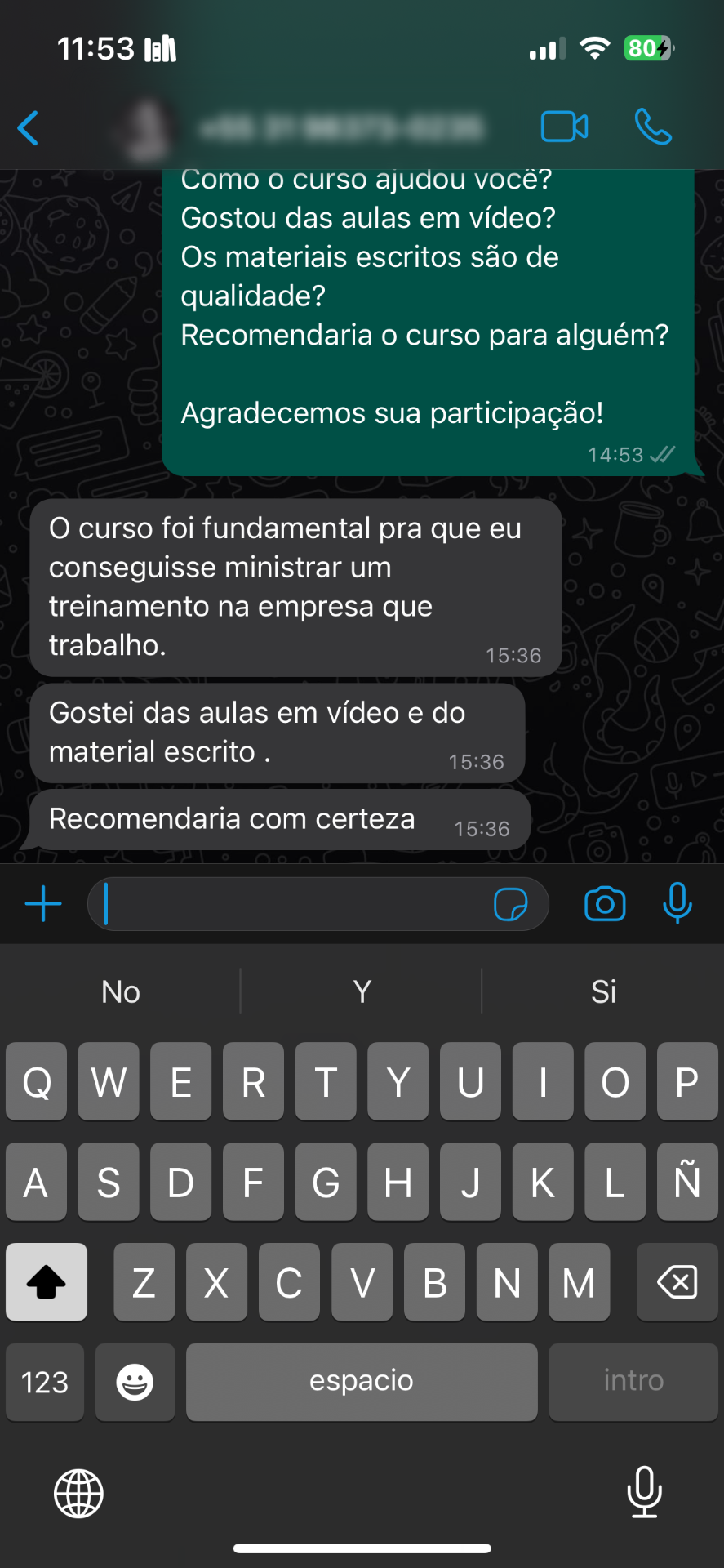Start keyboard dictation with the bottom mic
The image size is (724, 1568).
point(646,1493)
